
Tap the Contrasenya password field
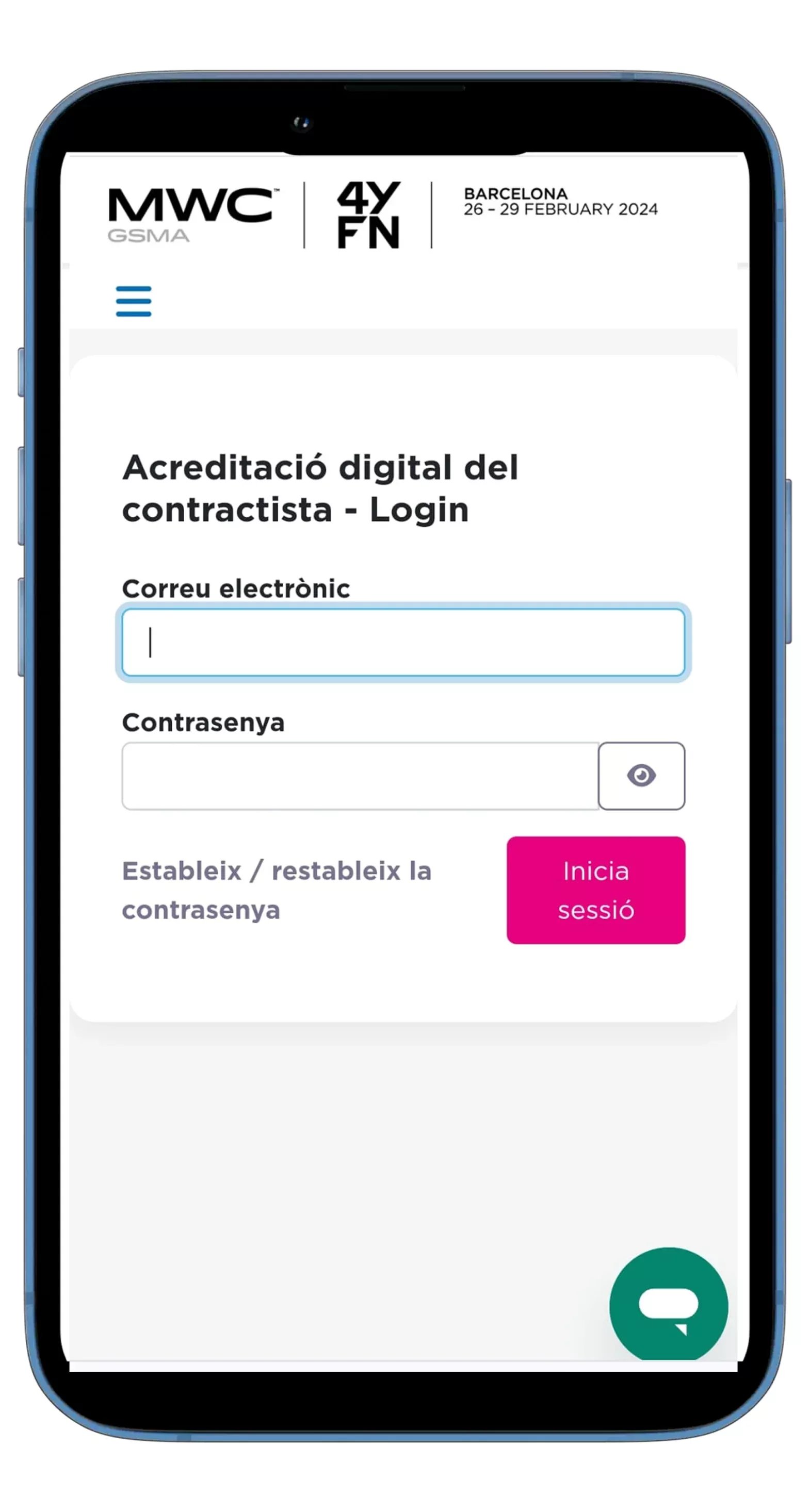click(360, 776)
